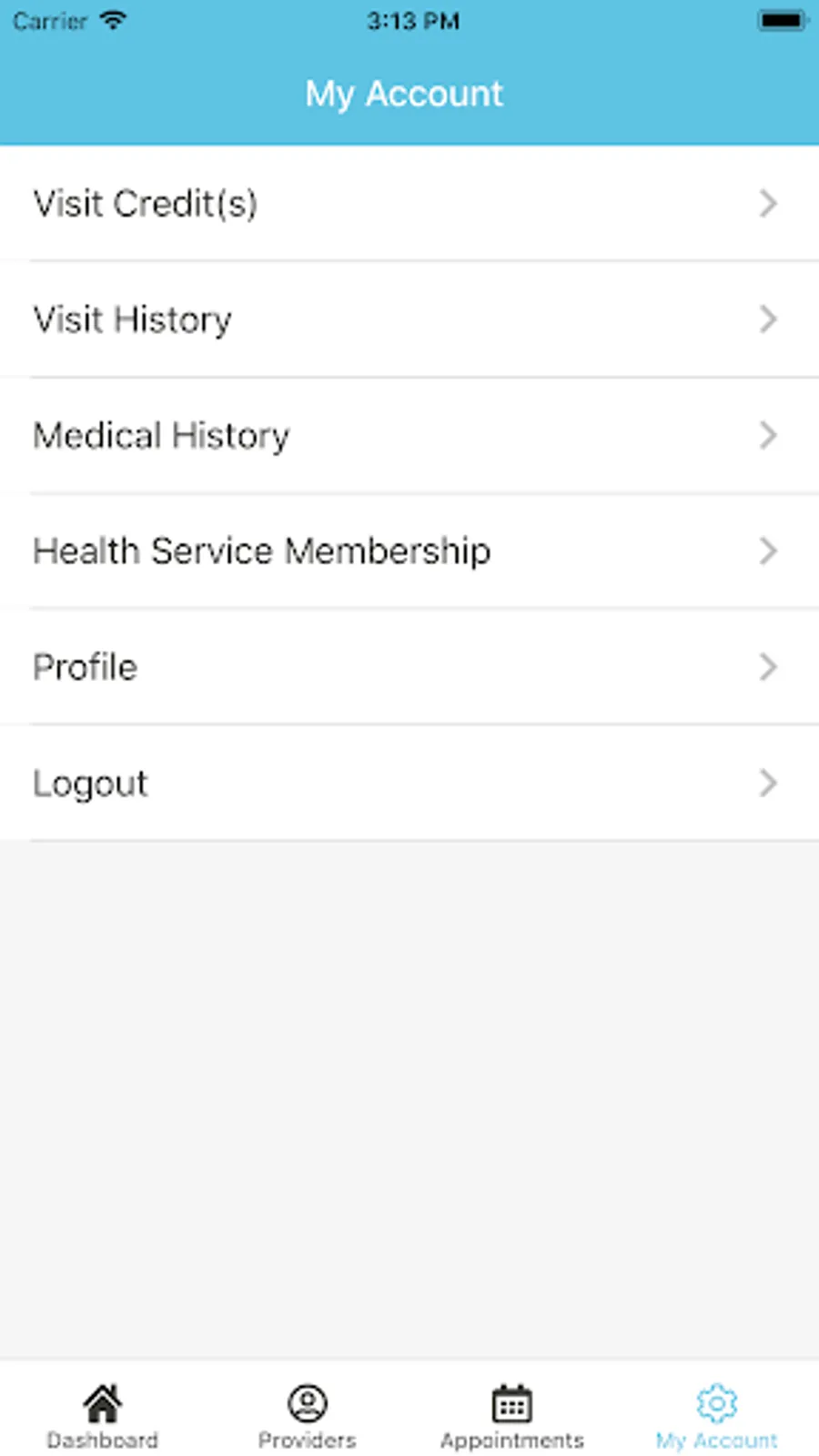
Task: Tap Logout to sign out
Action: 409,784
